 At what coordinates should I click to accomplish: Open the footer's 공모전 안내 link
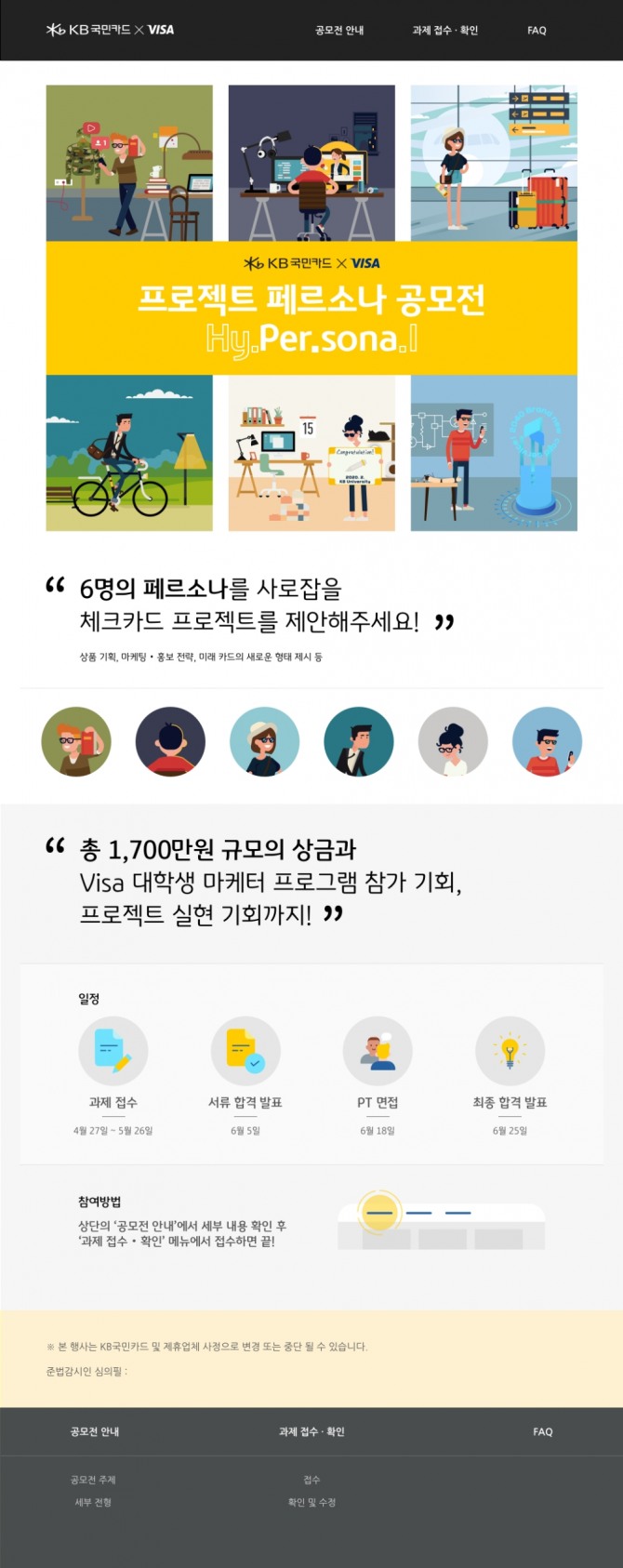(x=94, y=1431)
